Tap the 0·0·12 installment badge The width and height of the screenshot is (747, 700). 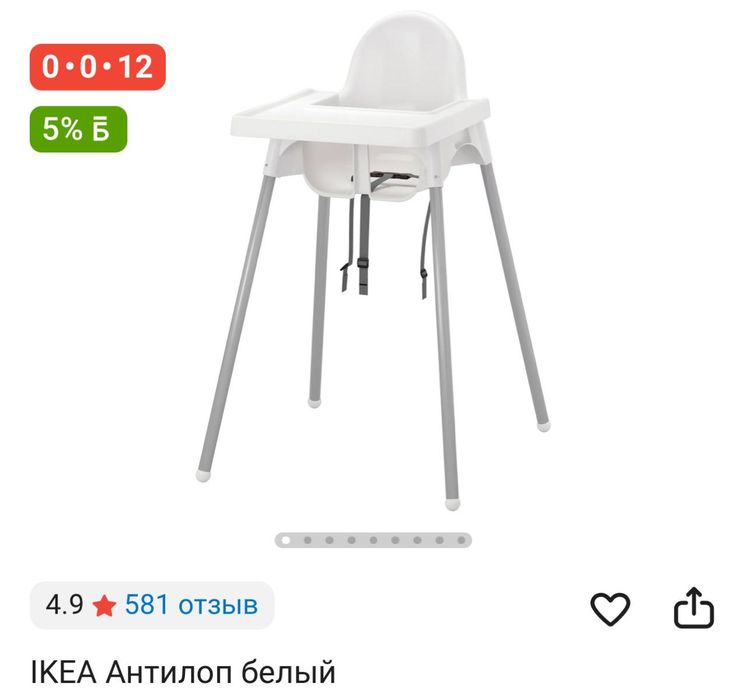pyautogui.click(x=97, y=67)
